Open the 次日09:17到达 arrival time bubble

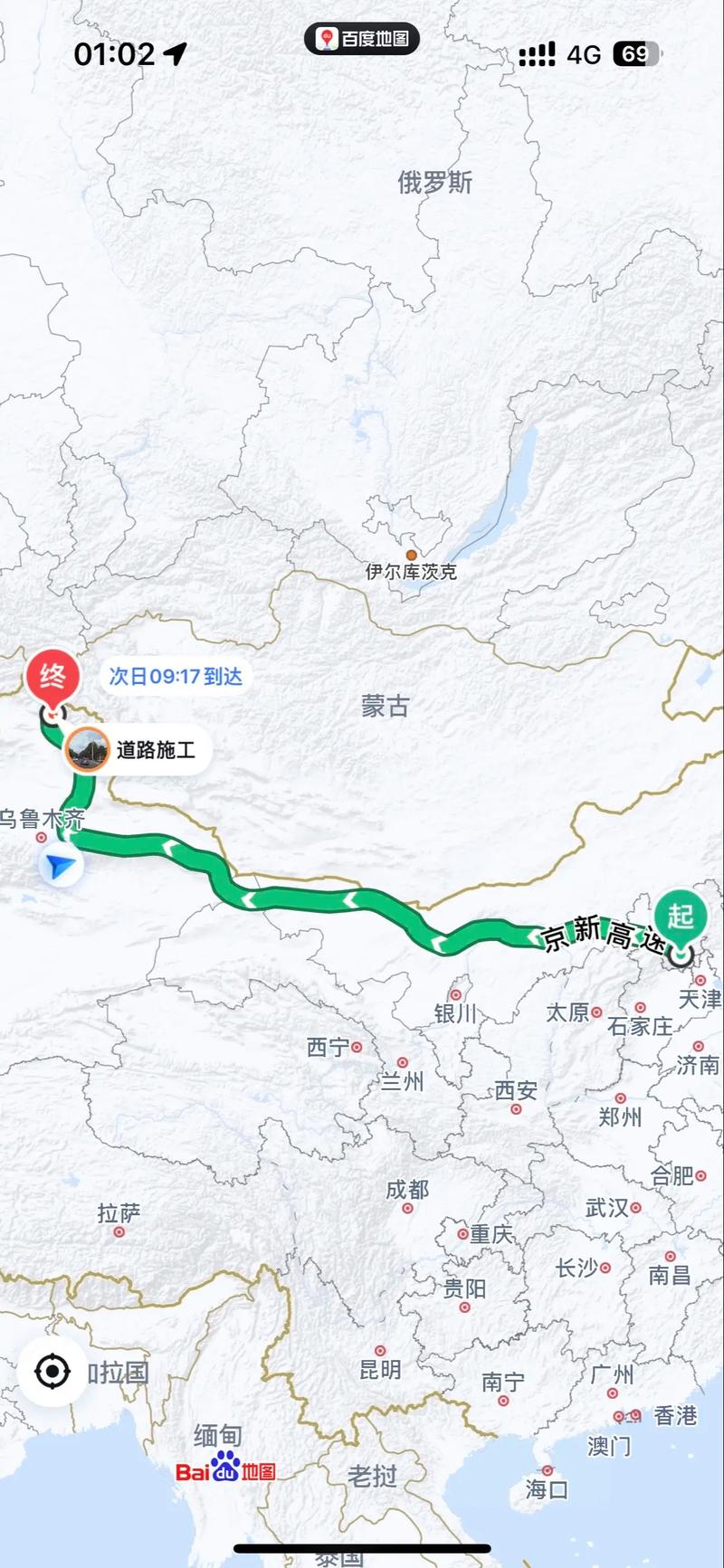(x=176, y=677)
